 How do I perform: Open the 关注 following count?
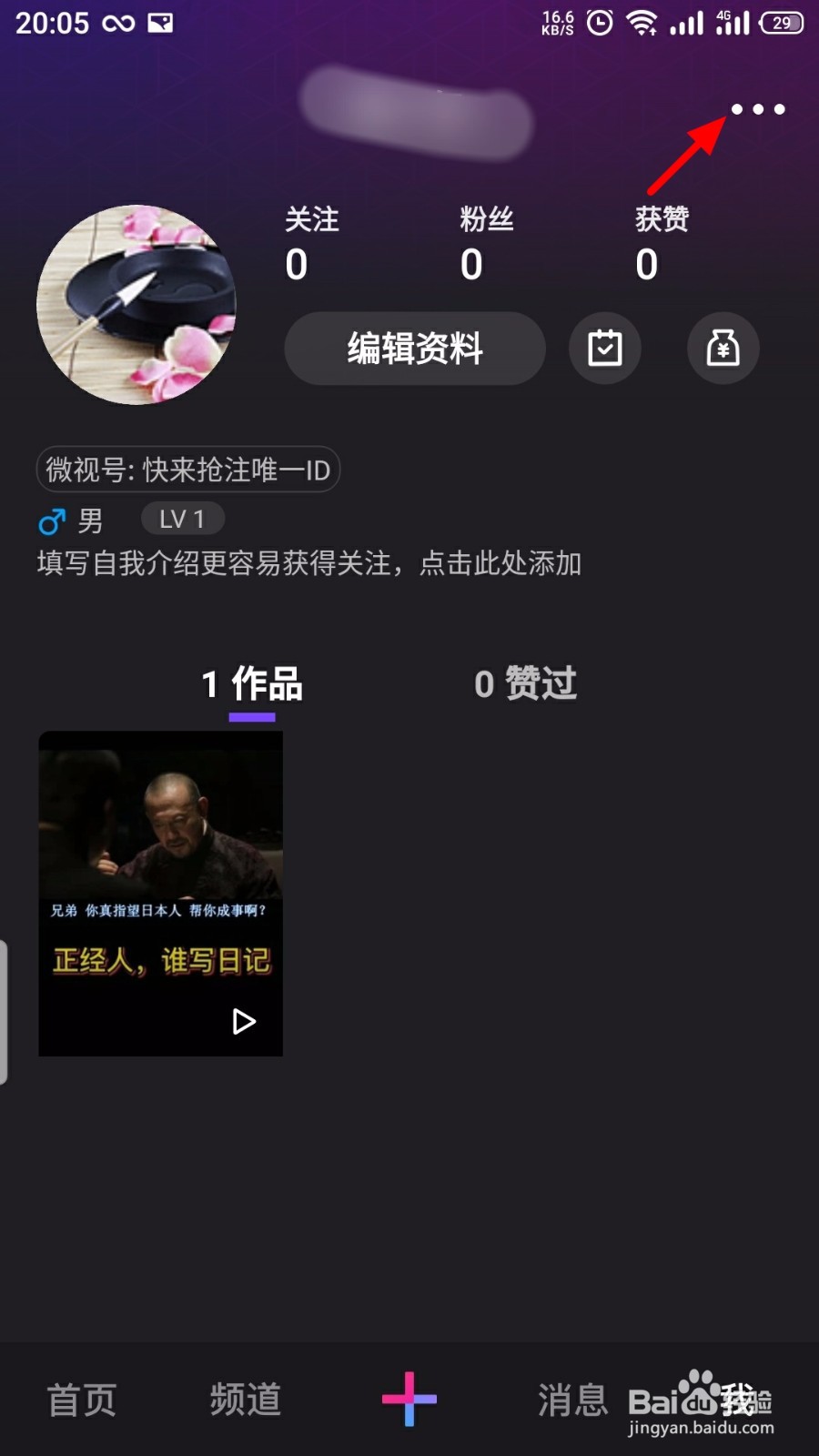pyautogui.click(x=313, y=241)
